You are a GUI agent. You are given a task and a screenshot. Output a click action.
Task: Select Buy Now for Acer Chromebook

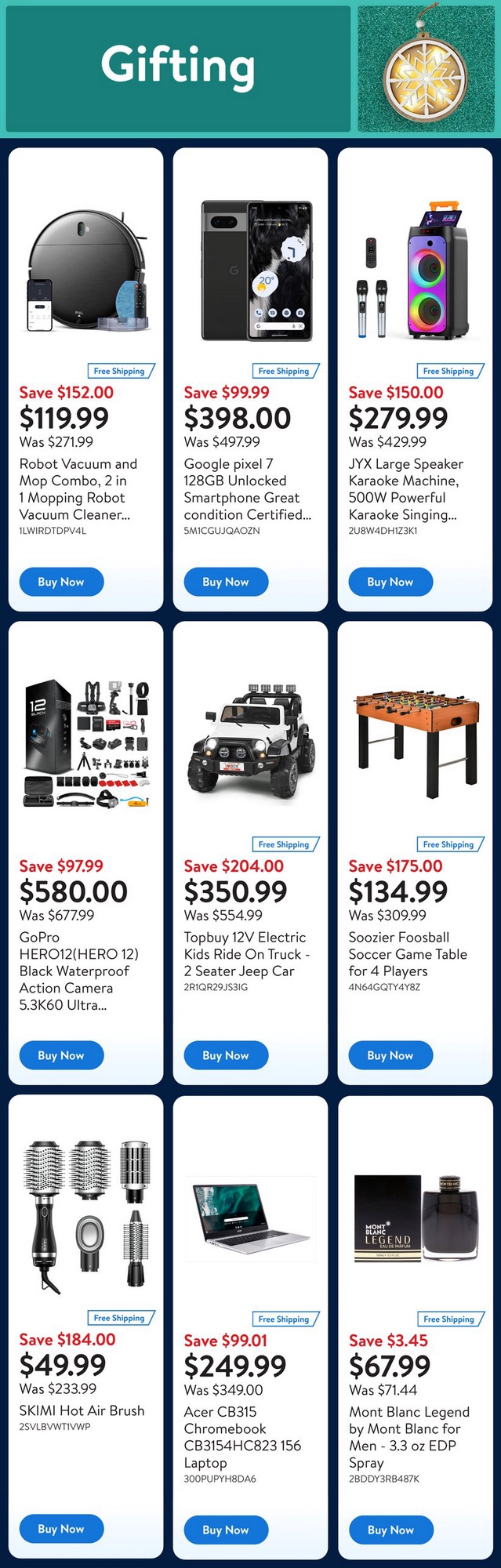[226, 1530]
